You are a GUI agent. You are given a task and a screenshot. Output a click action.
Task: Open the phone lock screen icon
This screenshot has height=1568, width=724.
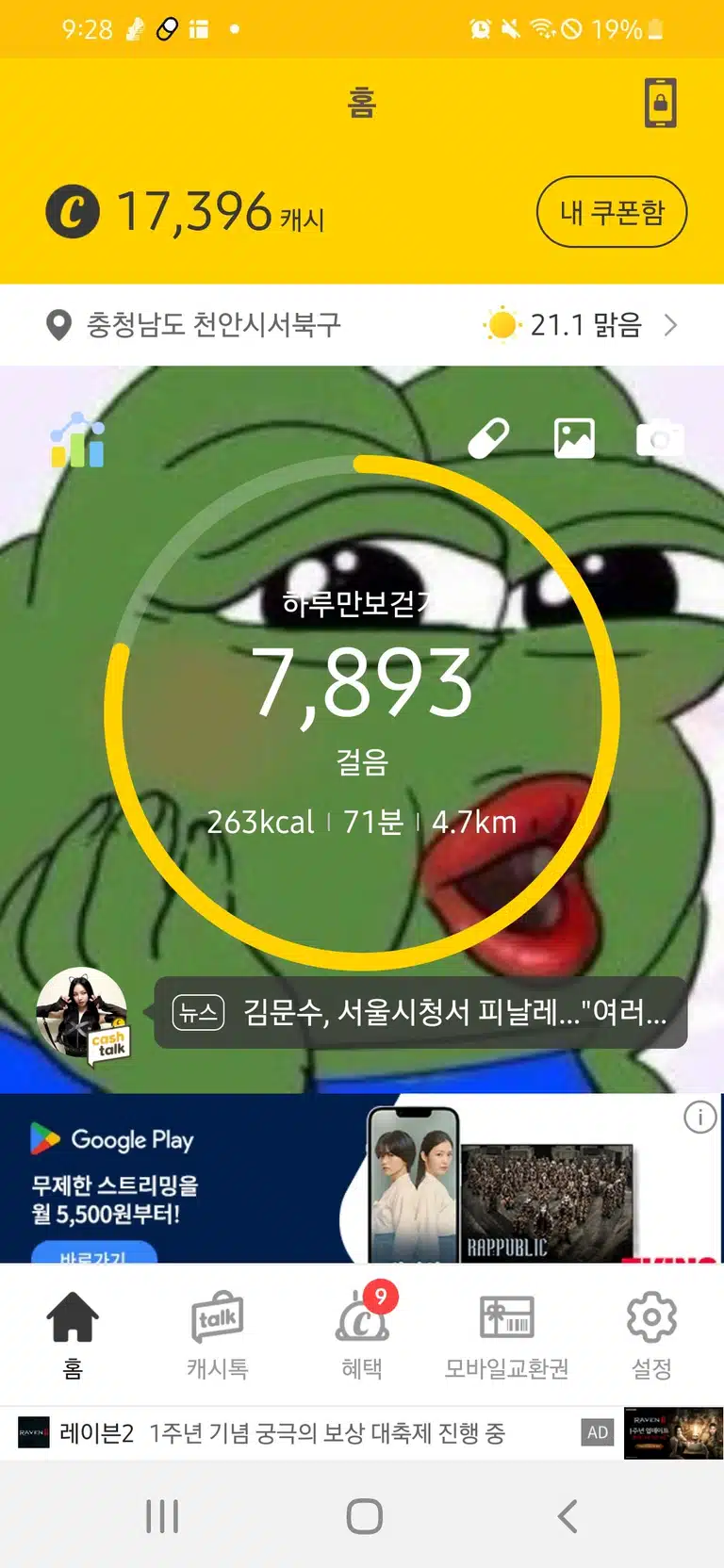point(660,103)
